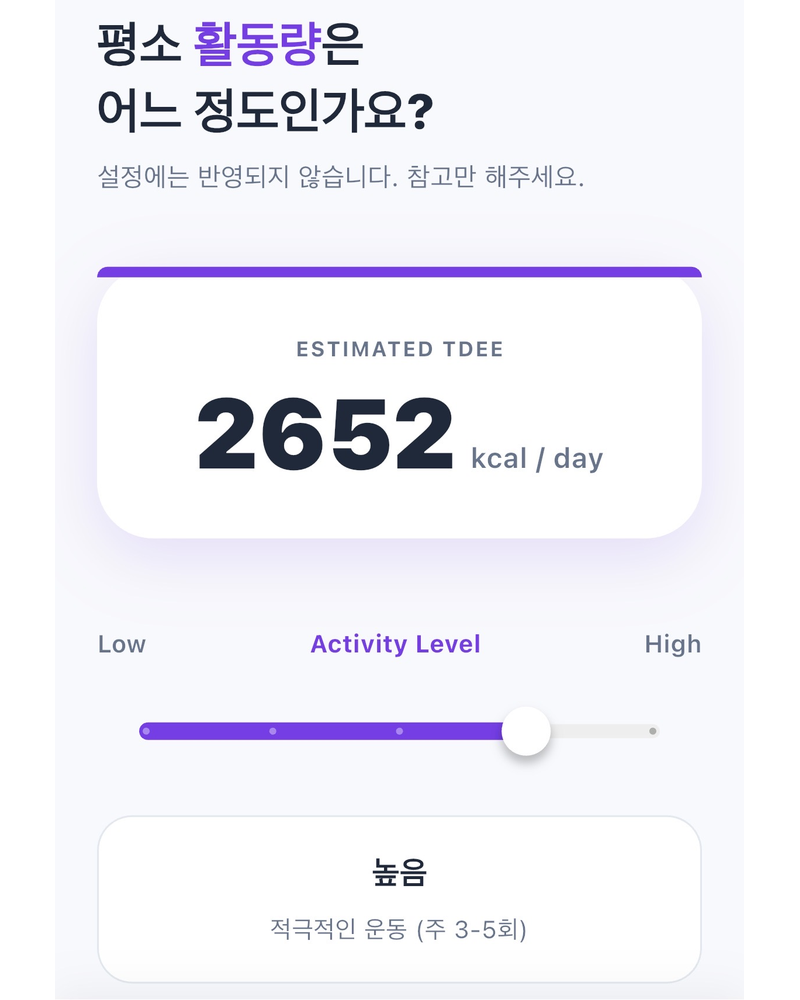
Task: Click the 적극적인 운동 (주 3-5회) text
Action: pyautogui.click(x=398, y=928)
